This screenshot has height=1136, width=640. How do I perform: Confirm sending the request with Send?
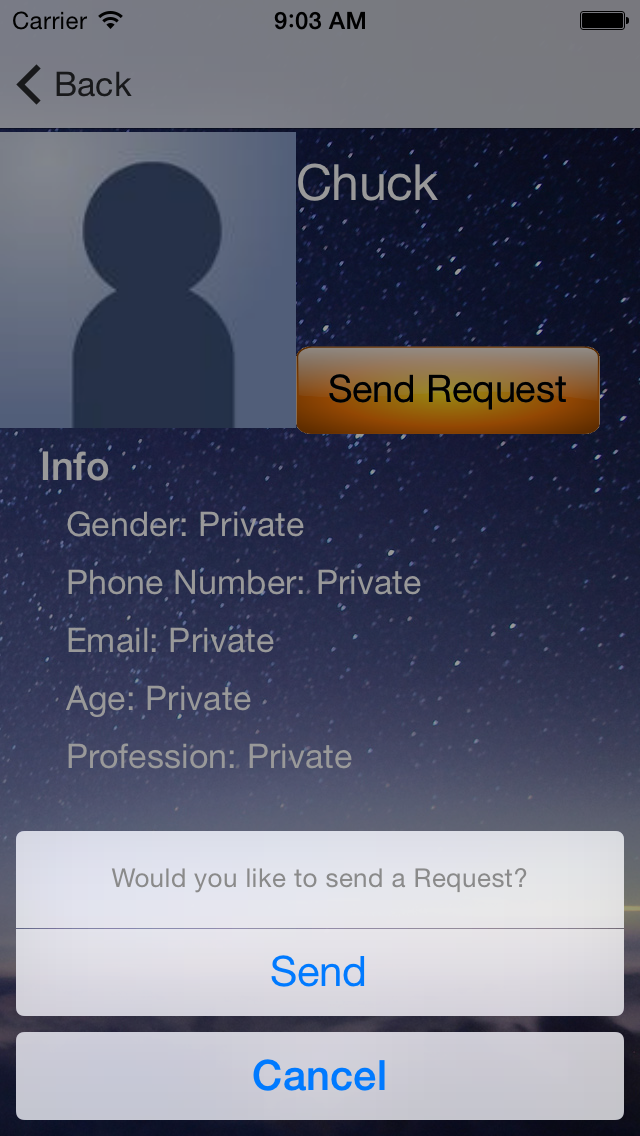point(320,972)
